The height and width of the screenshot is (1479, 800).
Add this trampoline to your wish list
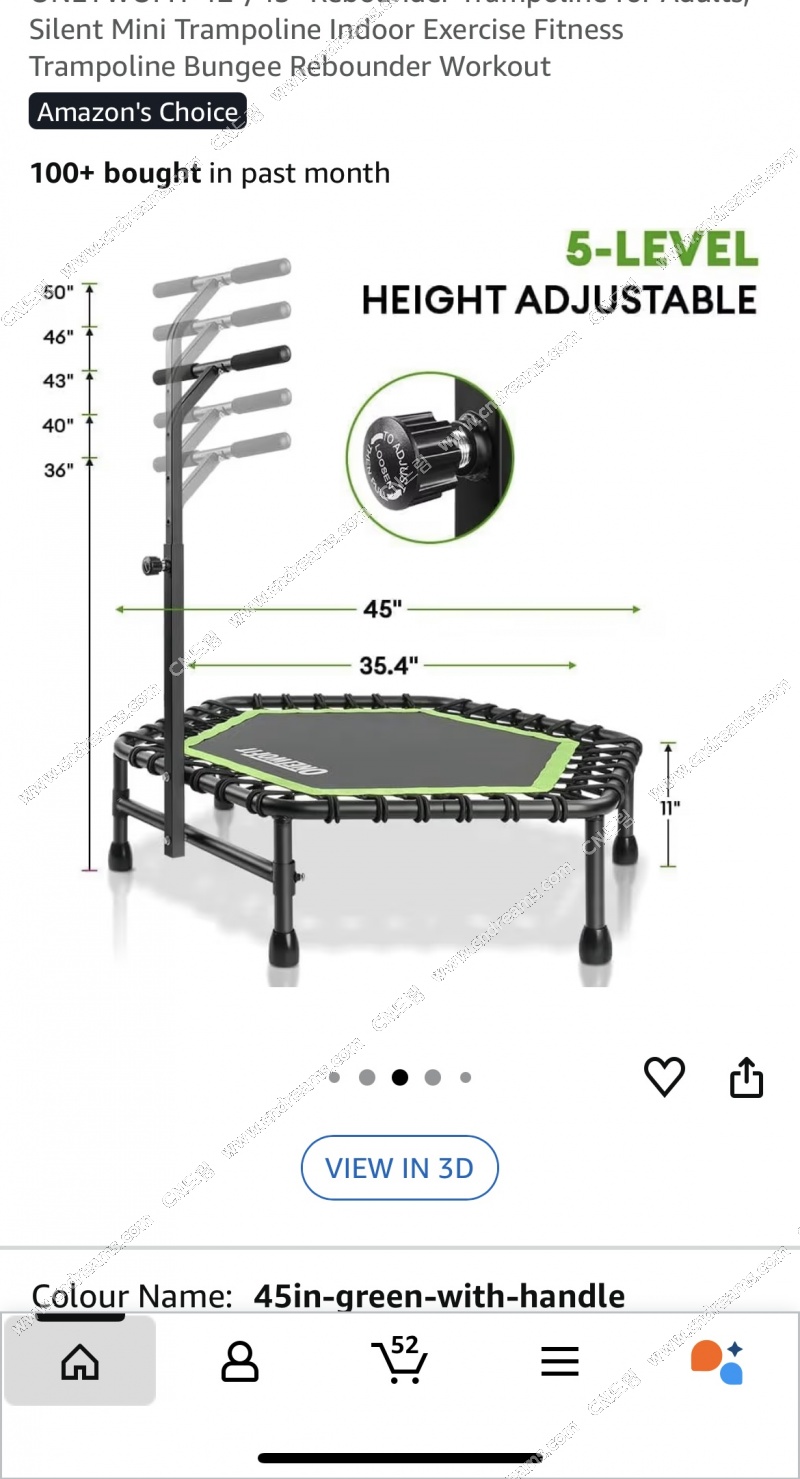coord(664,1077)
